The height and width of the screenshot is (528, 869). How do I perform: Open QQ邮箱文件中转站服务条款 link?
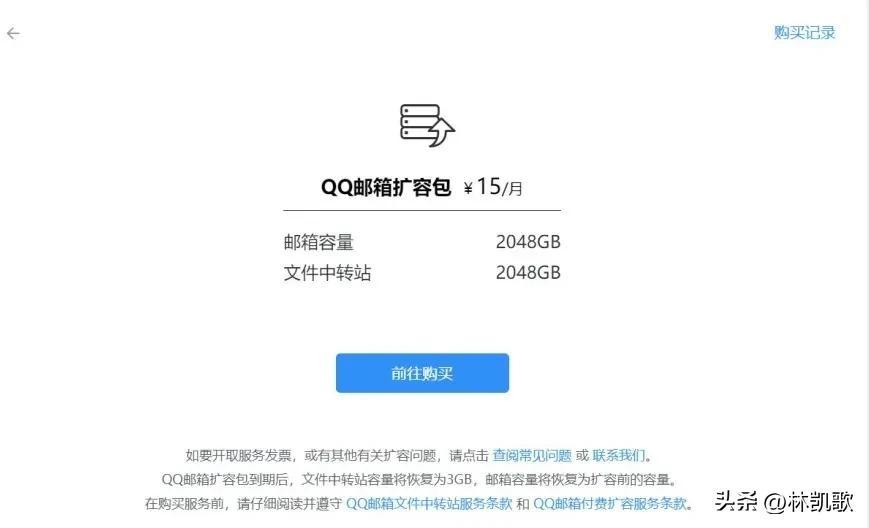pyautogui.click(x=429, y=503)
